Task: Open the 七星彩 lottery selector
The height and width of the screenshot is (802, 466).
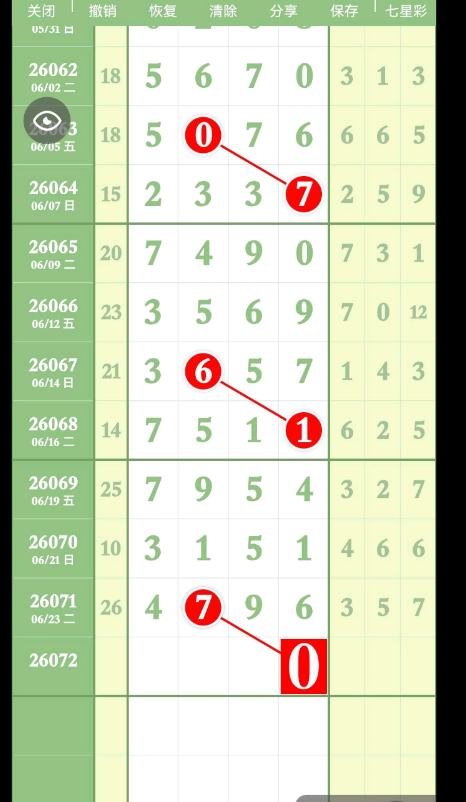Action: [x=406, y=11]
